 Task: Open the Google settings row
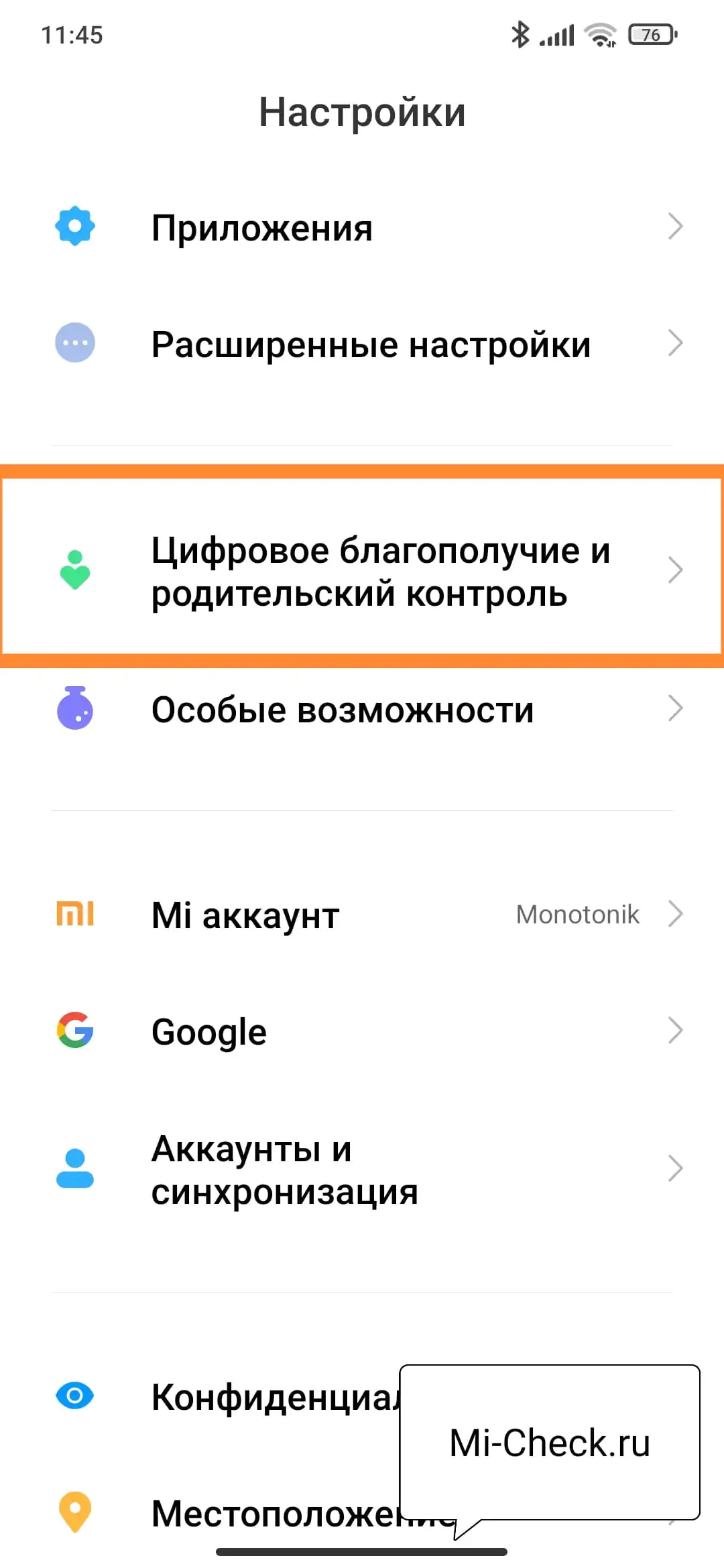coord(362,1031)
